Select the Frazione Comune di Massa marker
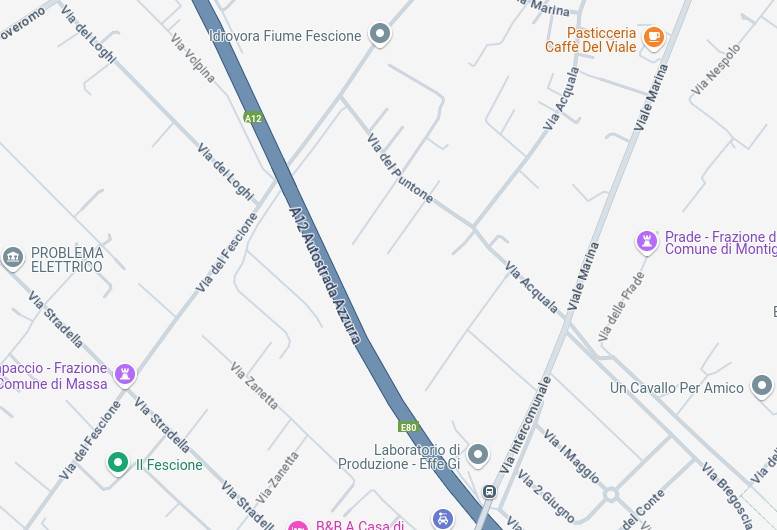This screenshot has width=777, height=530. (x=125, y=374)
